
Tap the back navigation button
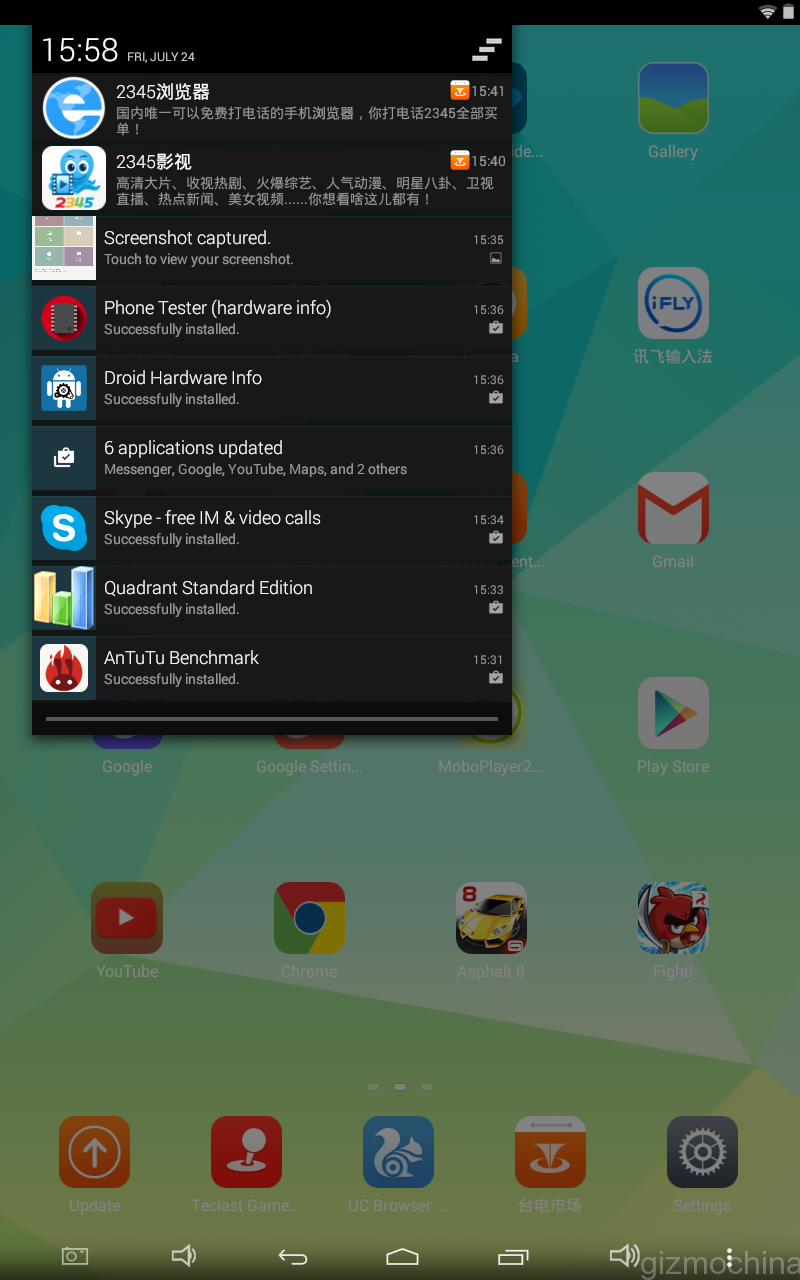point(292,1256)
